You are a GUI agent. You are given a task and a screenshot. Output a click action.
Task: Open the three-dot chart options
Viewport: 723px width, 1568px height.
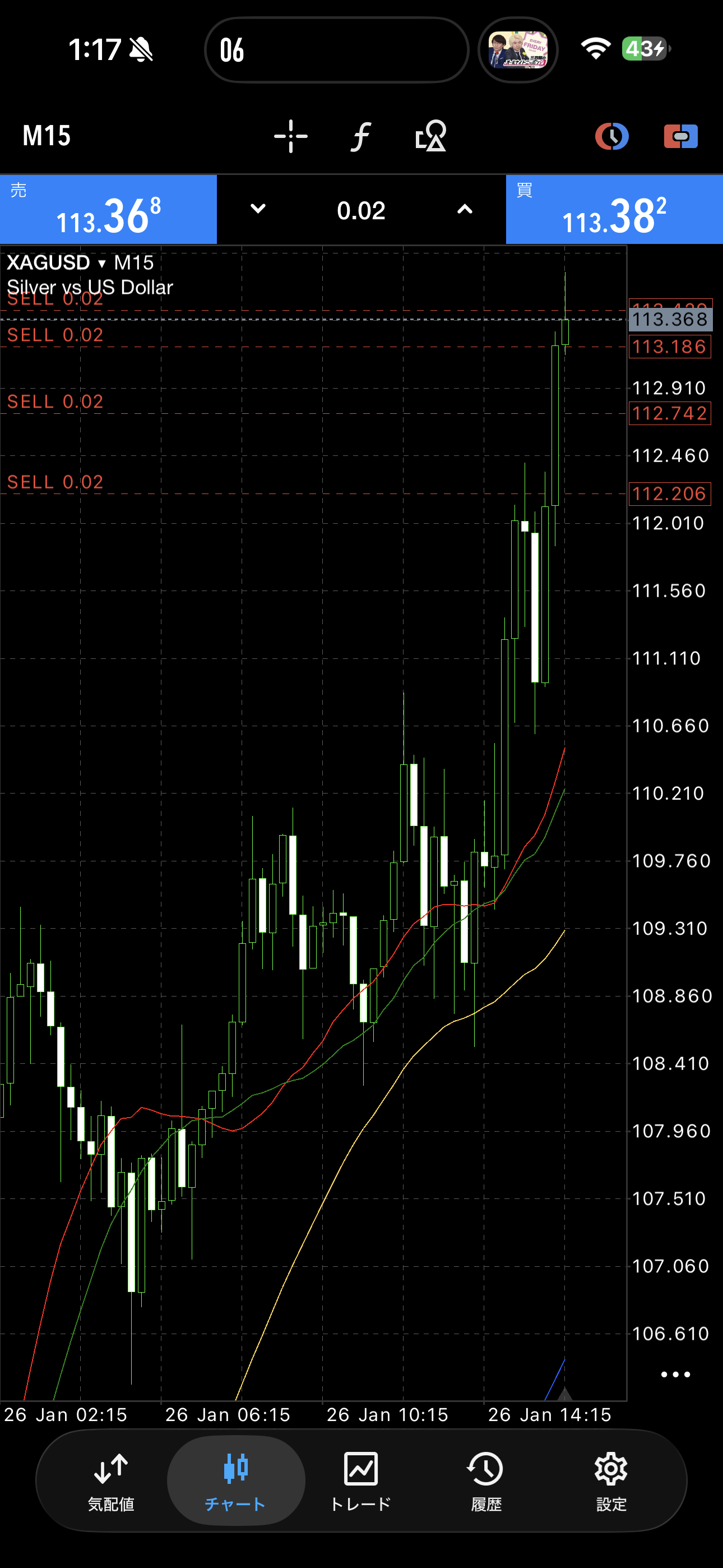point(675,1374)
